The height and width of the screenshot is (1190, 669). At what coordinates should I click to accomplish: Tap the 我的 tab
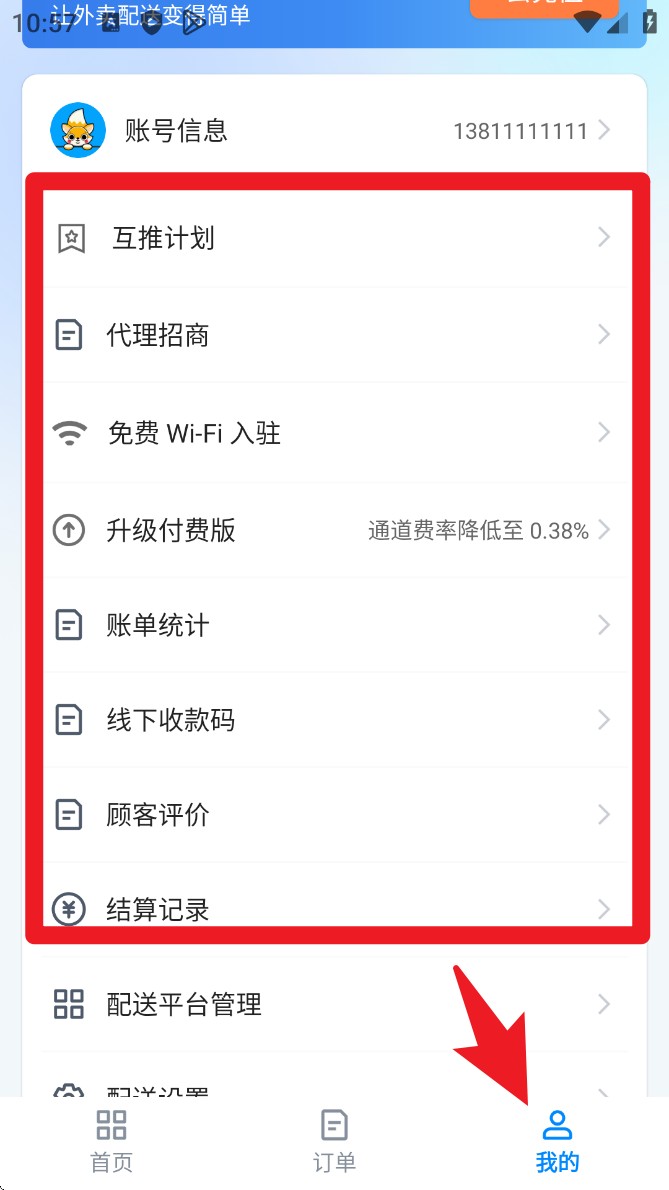coord(557,1140)
